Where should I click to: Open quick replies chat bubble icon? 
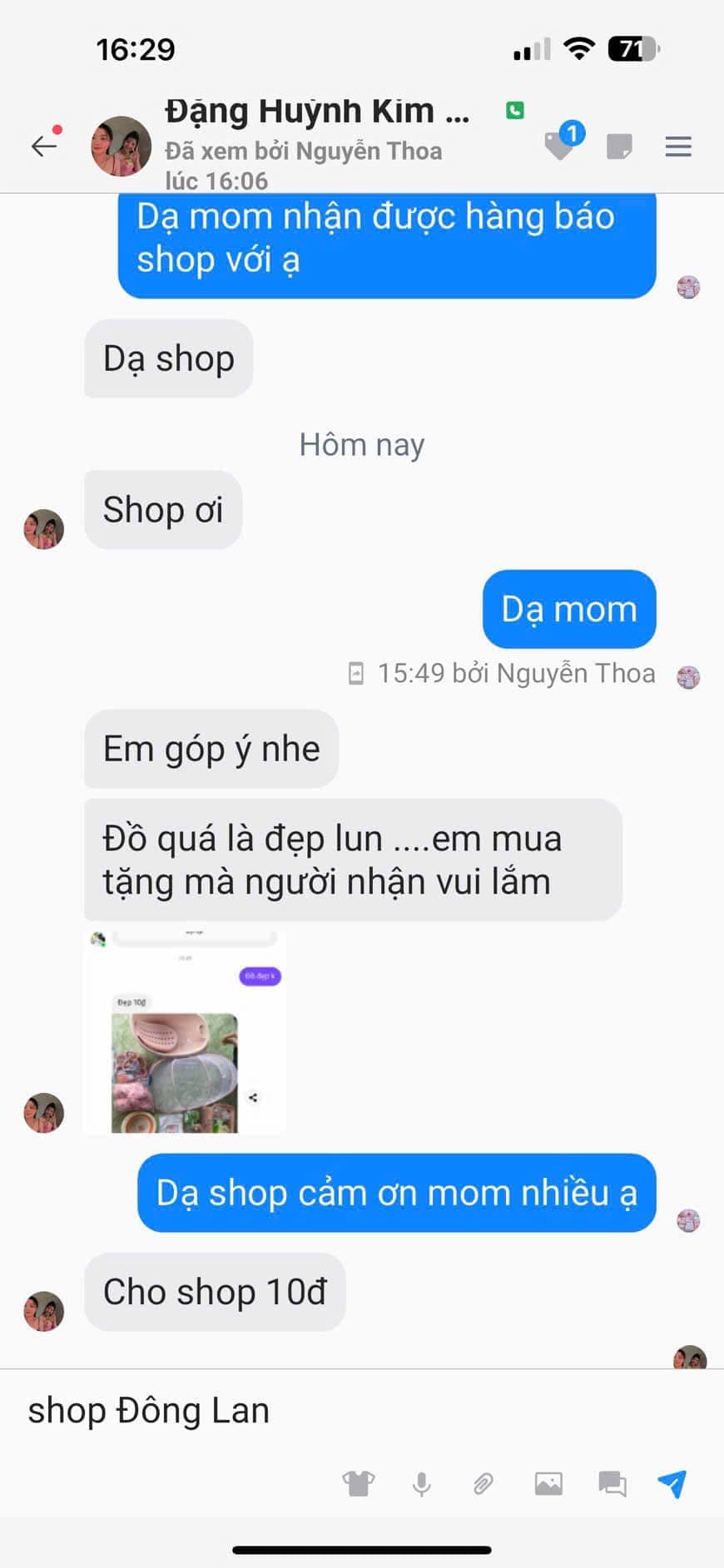(x=612, y=1483)
